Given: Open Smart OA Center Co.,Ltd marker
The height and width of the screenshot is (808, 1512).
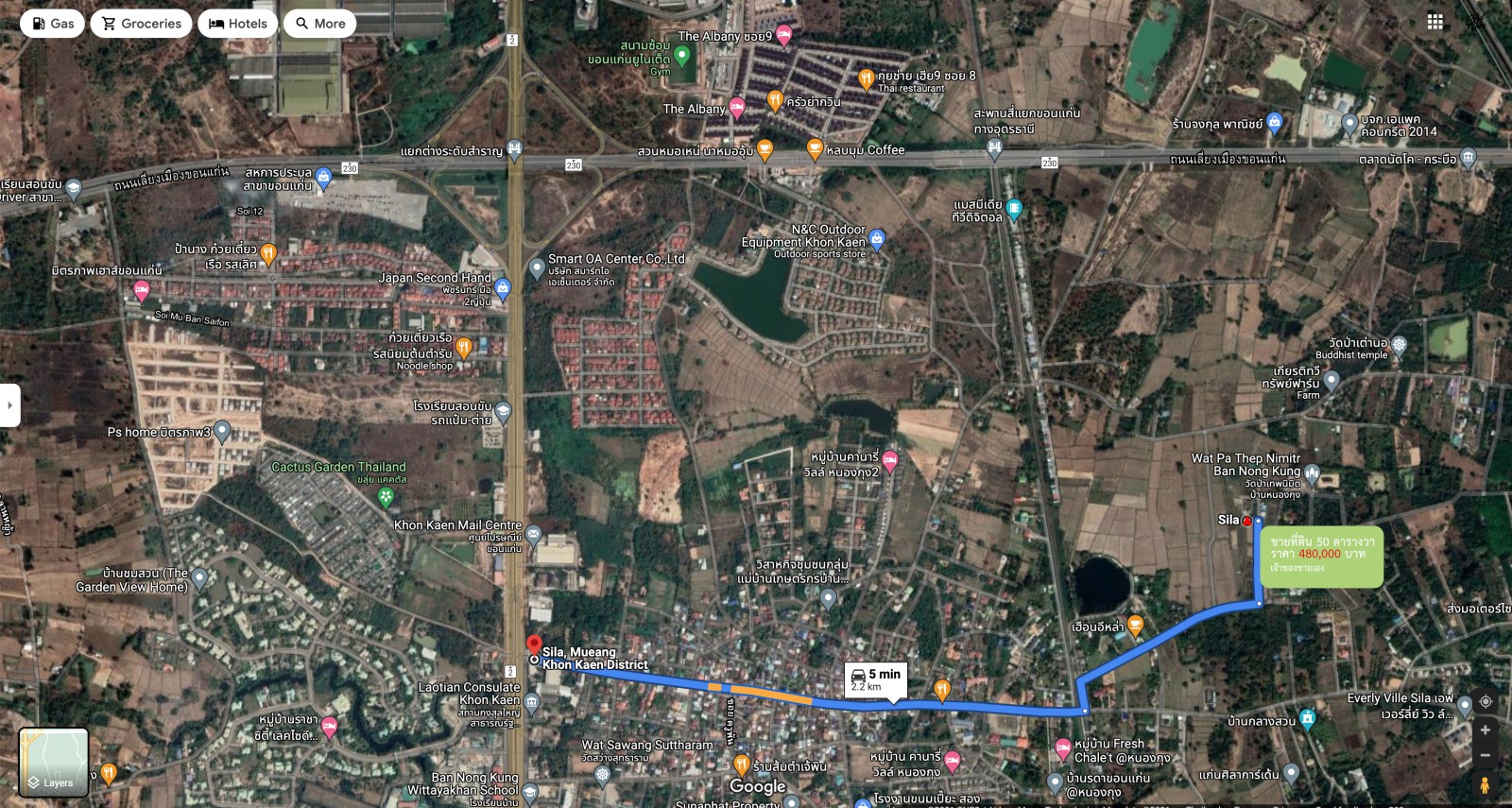Looking at the screenshot, I should [x=537, y=267].
